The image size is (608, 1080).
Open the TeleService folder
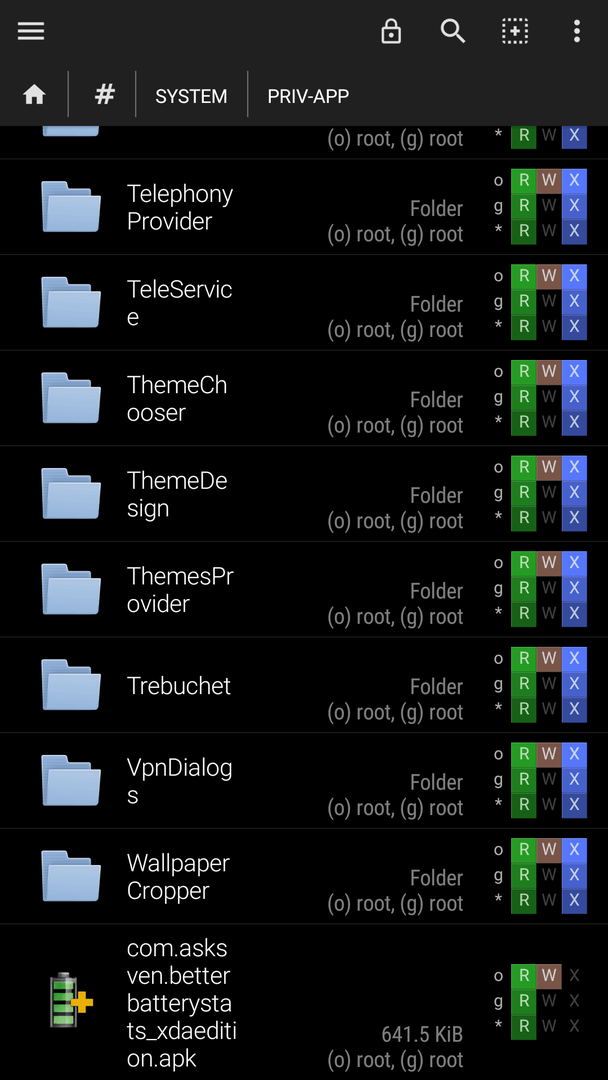[x=304, y=303]
